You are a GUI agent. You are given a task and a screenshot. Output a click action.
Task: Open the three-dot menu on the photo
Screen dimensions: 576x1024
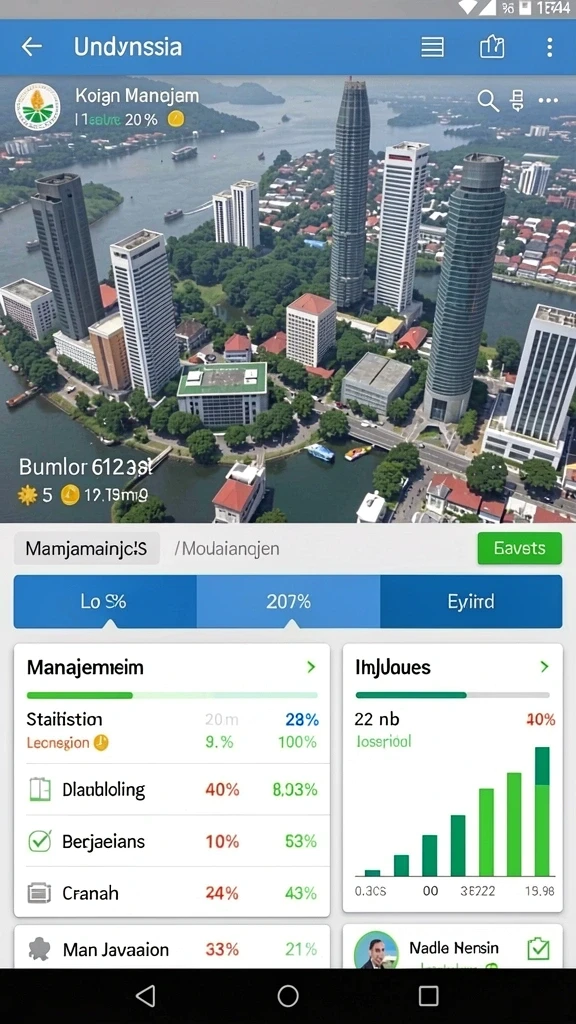click(548, 101)
